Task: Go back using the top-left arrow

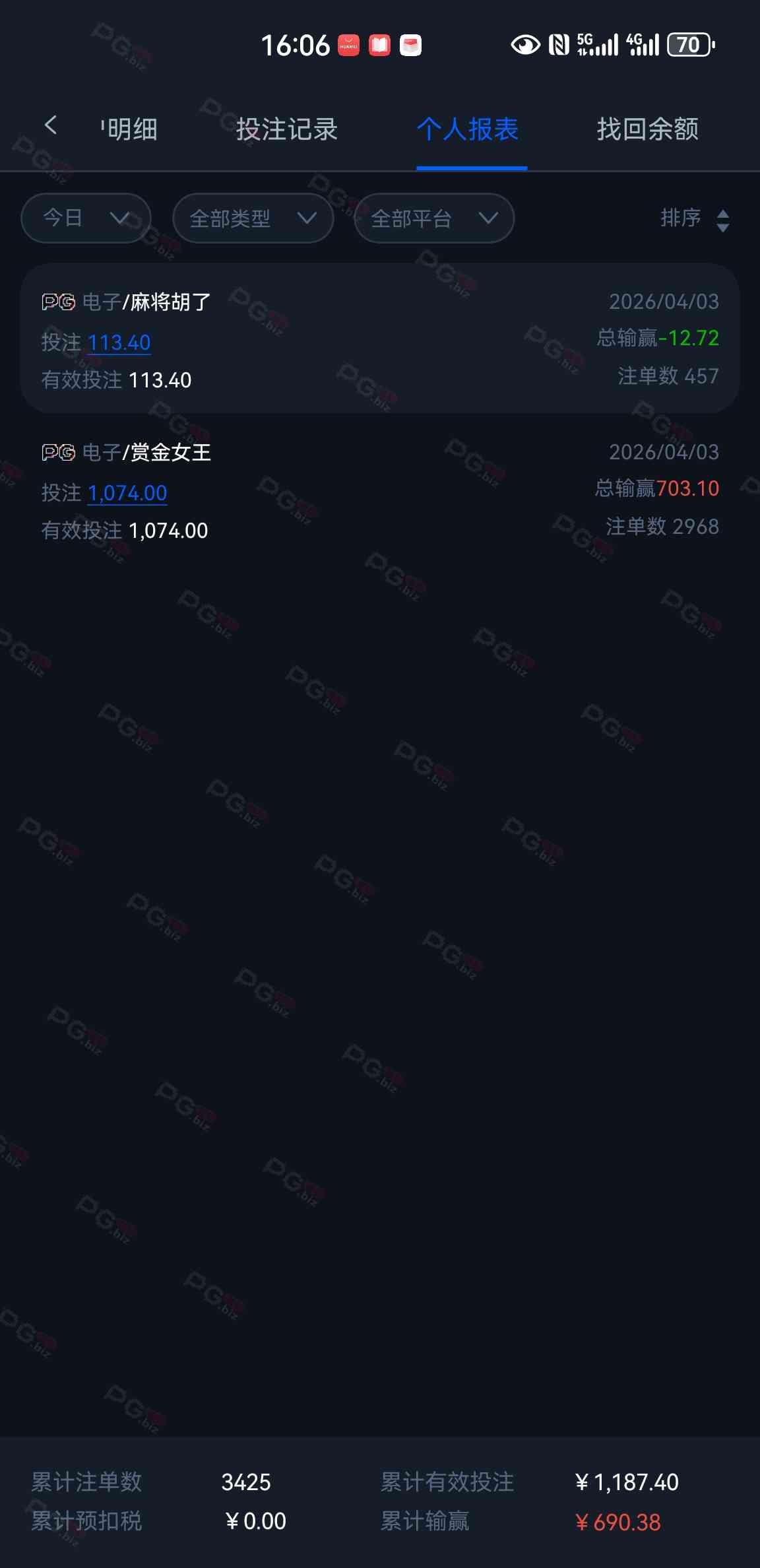Action: click(x=51, y=125)
